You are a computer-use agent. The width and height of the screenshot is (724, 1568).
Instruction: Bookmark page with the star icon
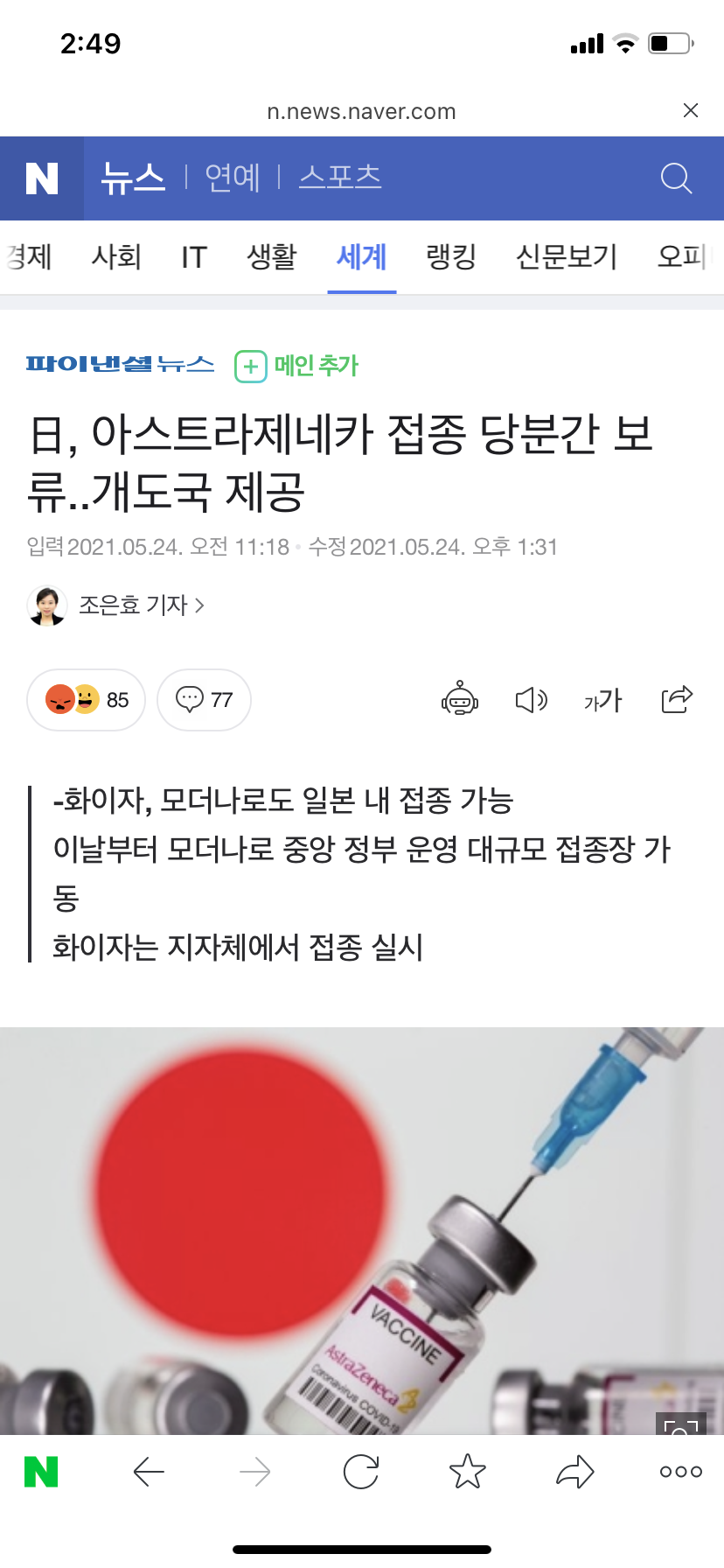(x=468, y=1472)
